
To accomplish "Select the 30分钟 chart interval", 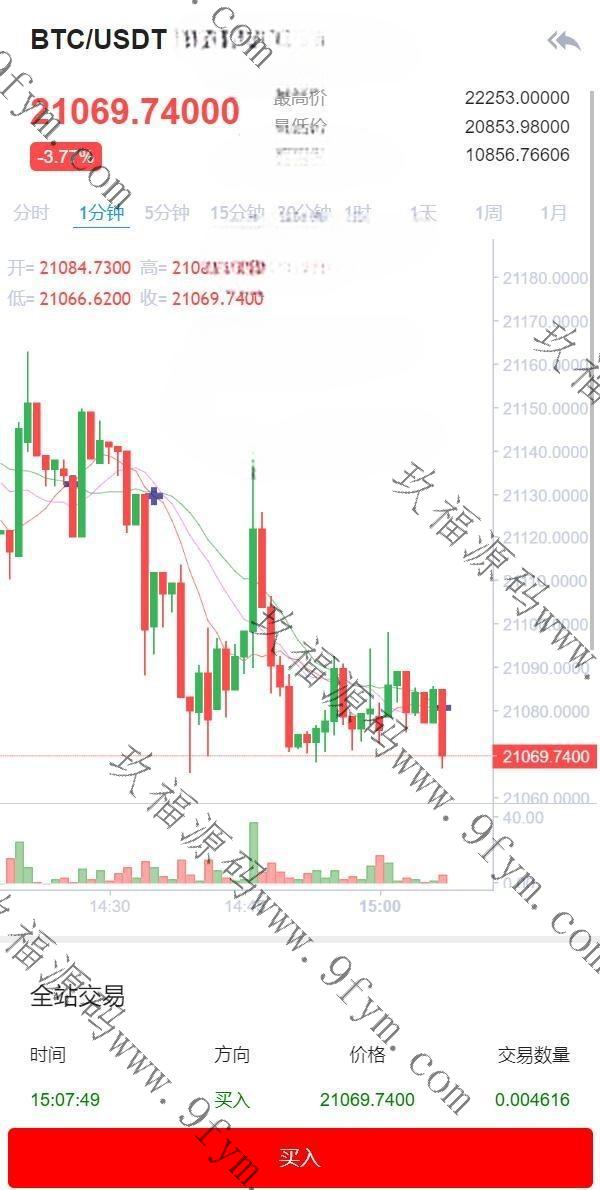I will point(303,212).
